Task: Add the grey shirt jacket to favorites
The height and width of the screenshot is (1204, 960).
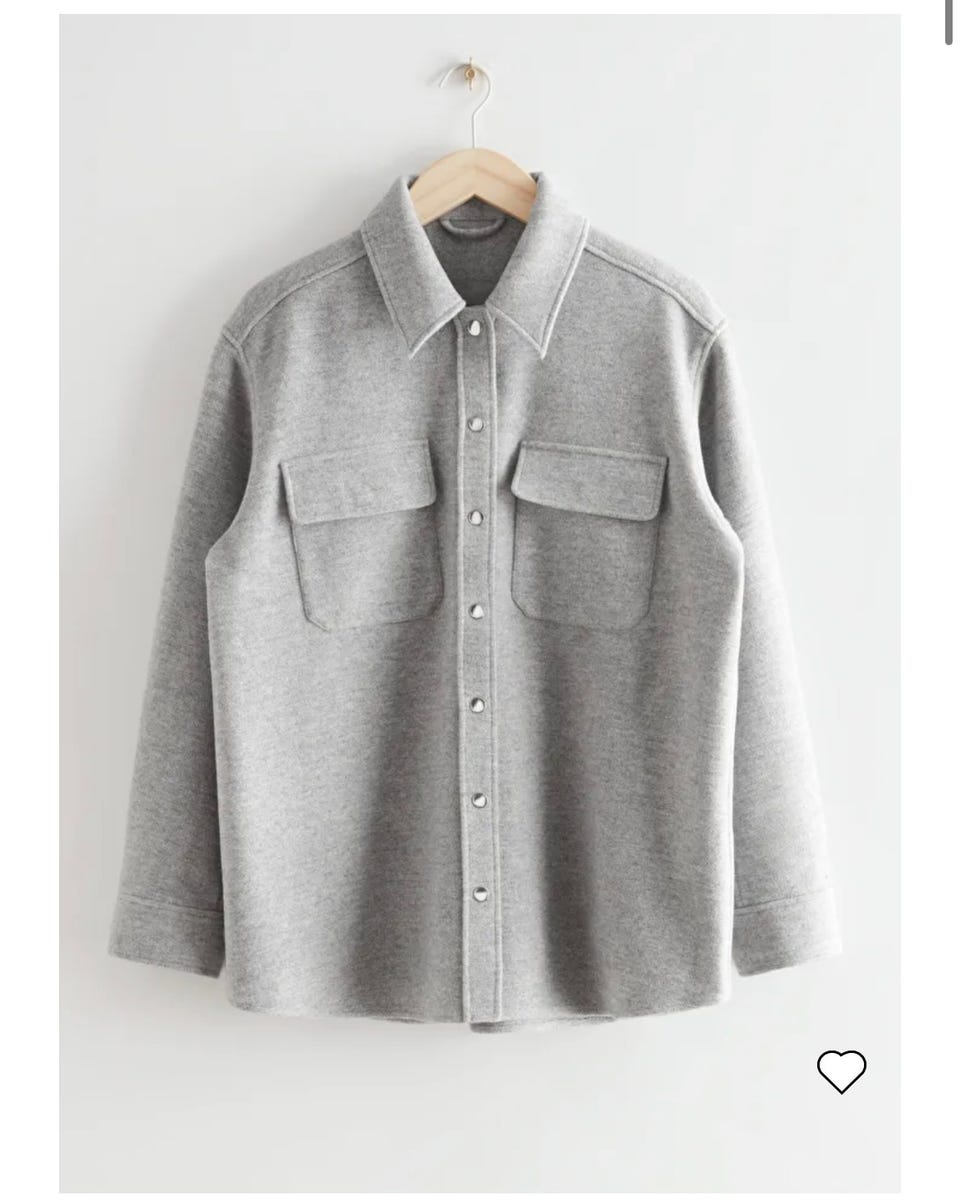Action: pyautogui.click(x=841, y=1071)
